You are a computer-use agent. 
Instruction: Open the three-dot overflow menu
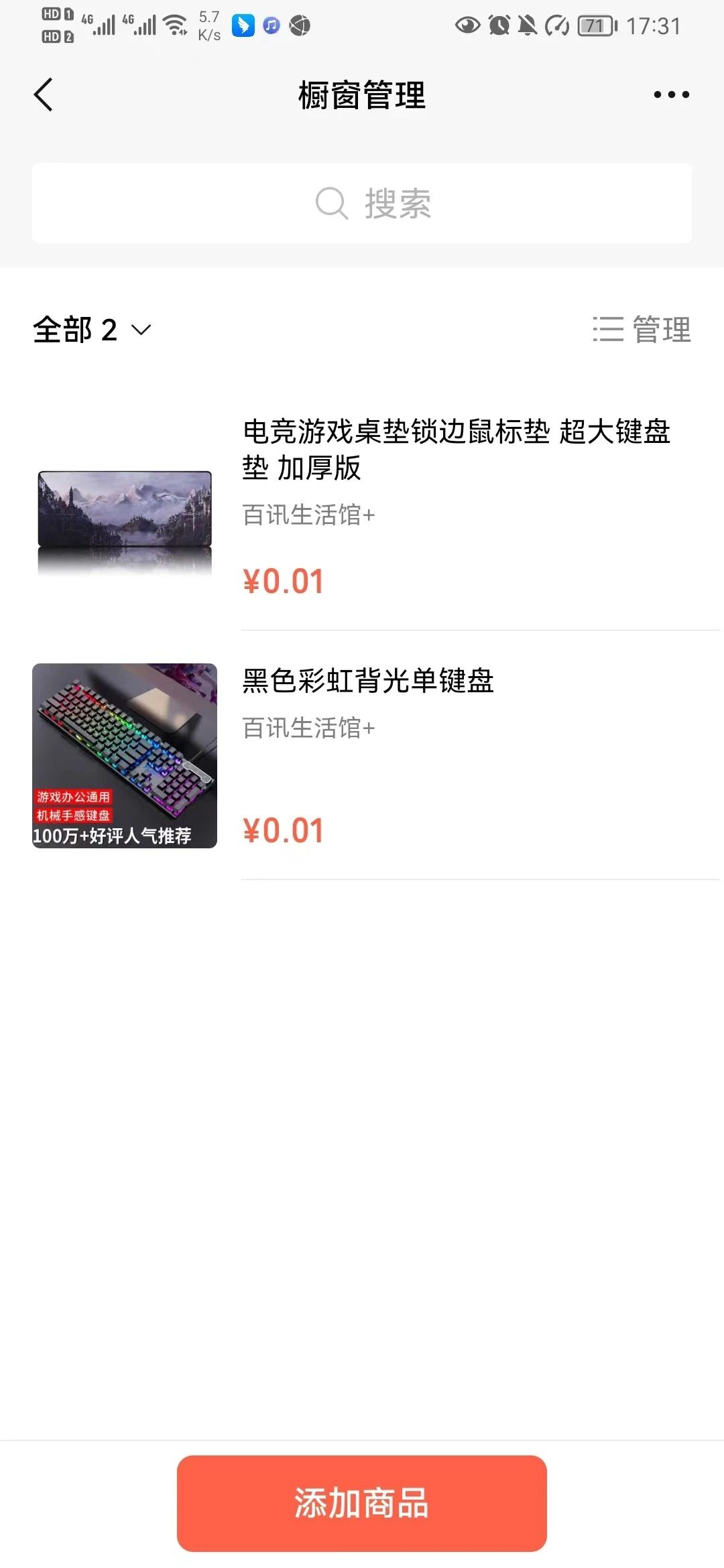[x=671, y=94]
